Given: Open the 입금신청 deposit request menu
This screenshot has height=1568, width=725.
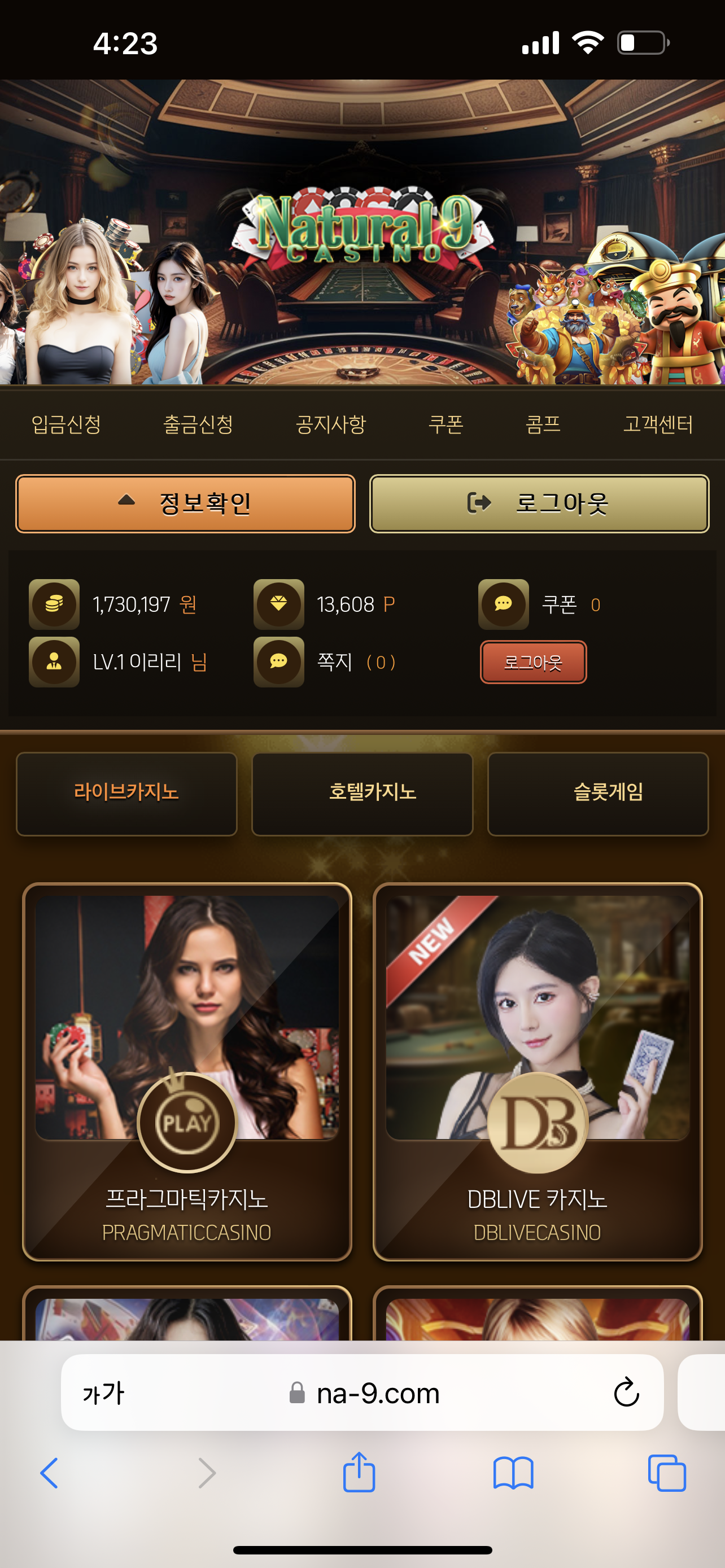Looking at the screenshot, I should click(x=65, y=424).
